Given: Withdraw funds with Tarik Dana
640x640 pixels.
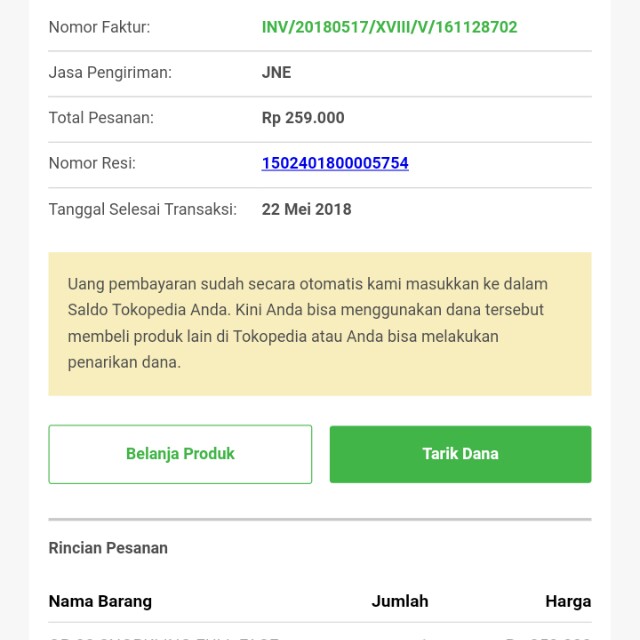Looking at the screenshot, I should 460,454.
